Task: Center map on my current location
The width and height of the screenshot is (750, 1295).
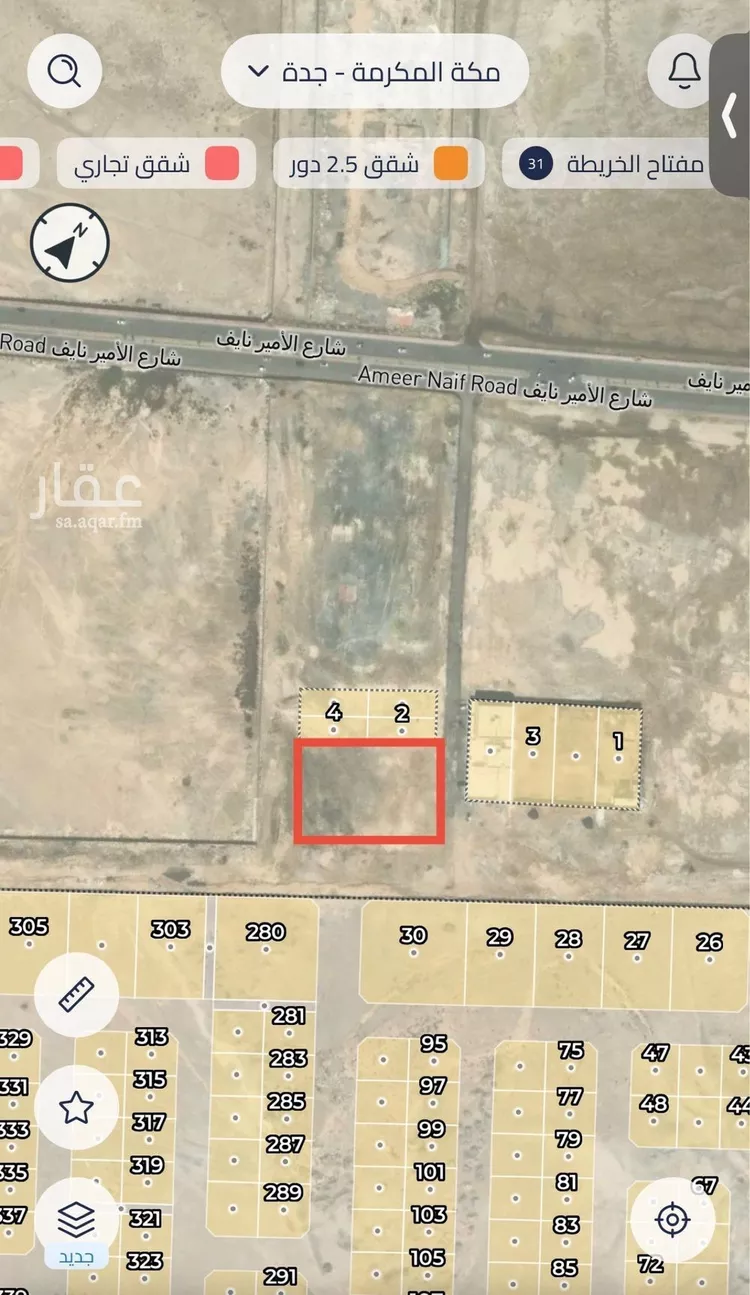Action: click(x=672, y=1220)
